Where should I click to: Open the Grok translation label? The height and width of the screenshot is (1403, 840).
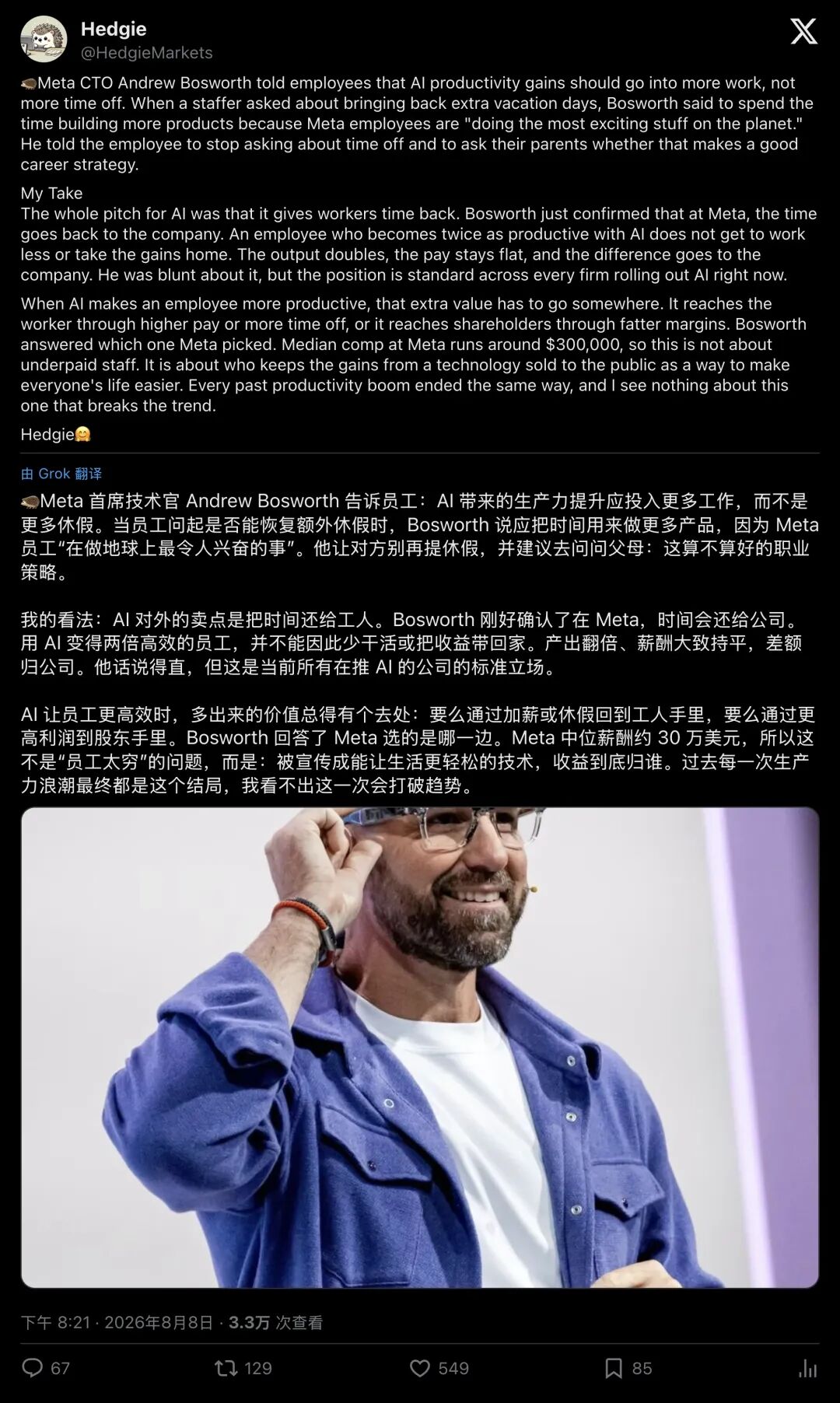[x=61, y=474]
